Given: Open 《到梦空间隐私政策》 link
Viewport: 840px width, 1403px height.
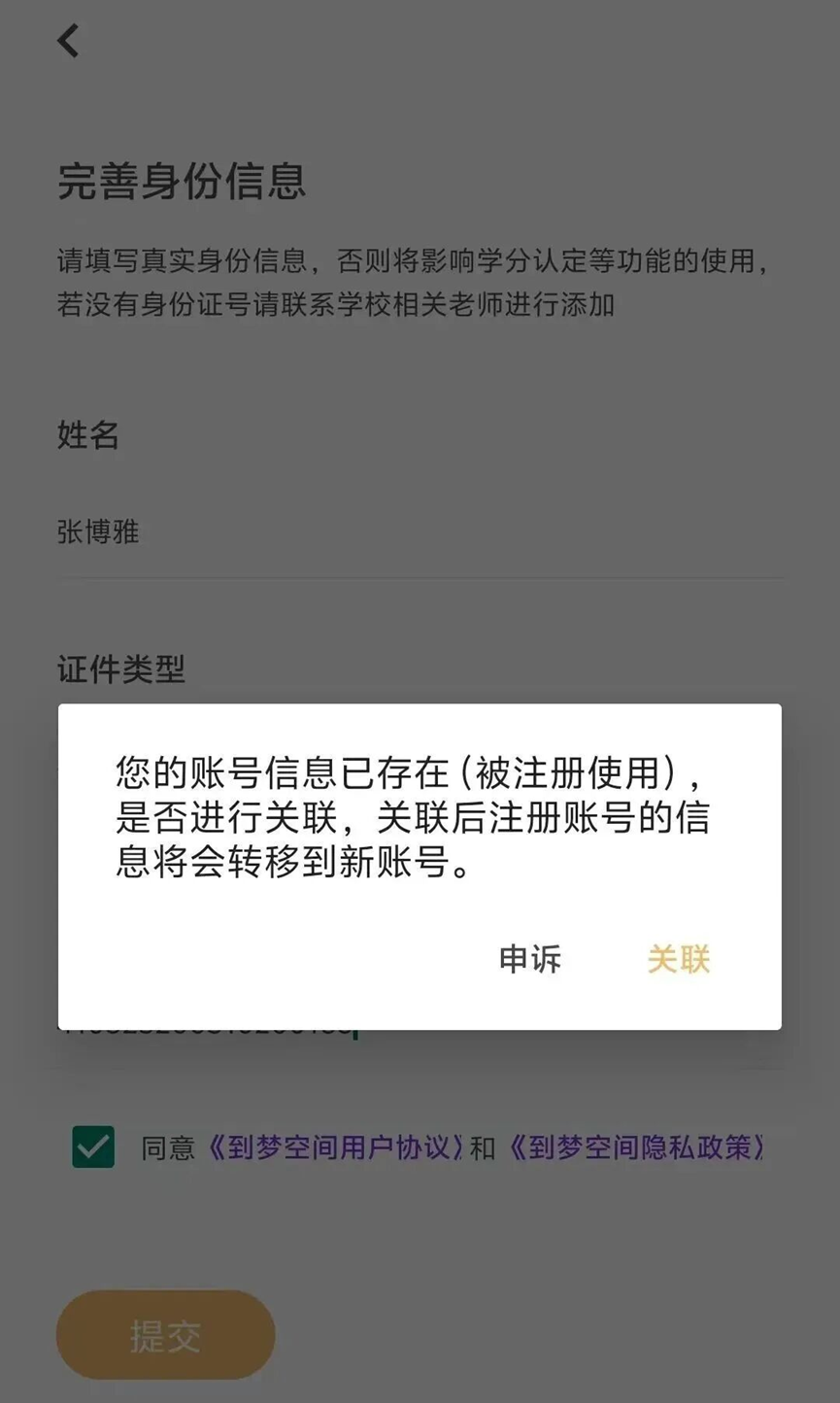Looking at the screenshot, I should click(637, 1147).
